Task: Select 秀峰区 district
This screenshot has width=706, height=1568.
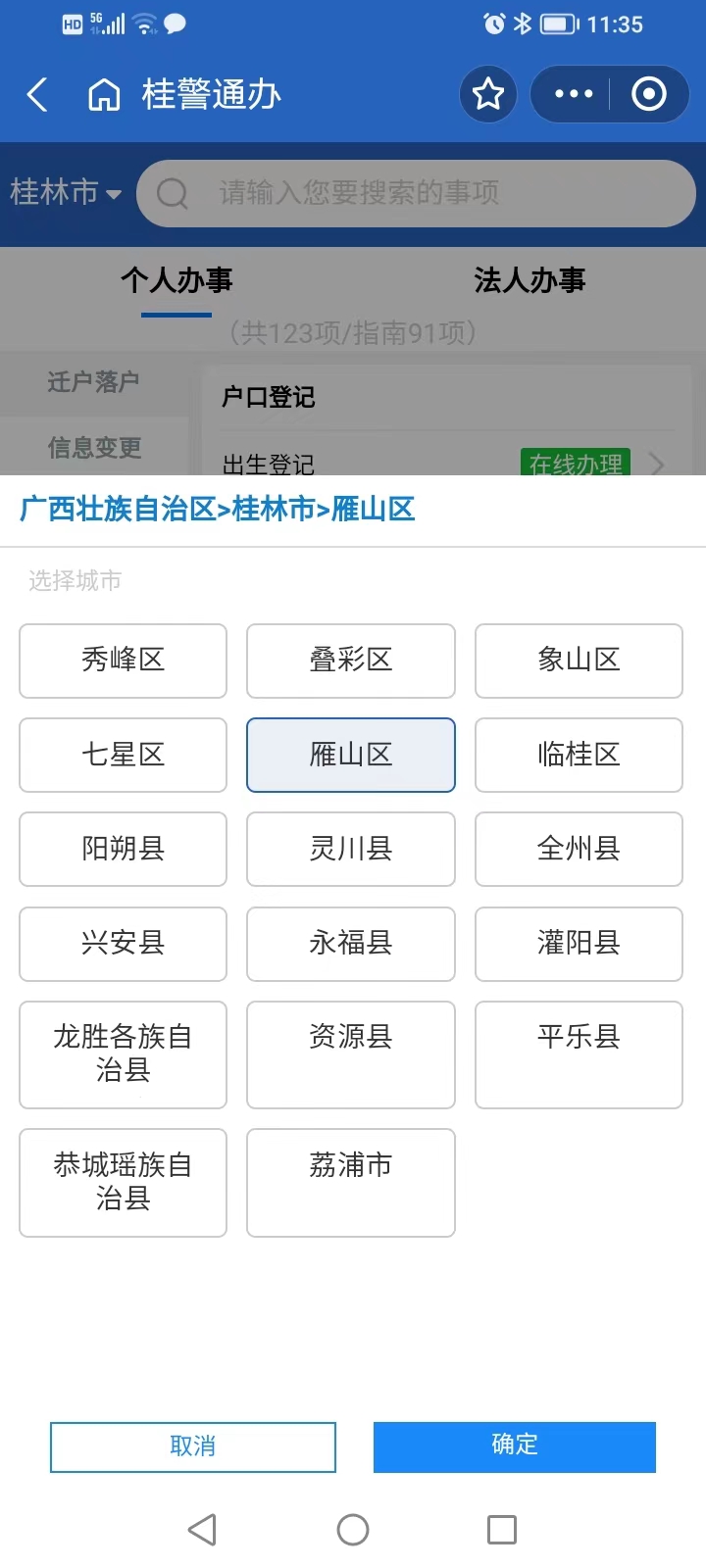Action: 123,661
